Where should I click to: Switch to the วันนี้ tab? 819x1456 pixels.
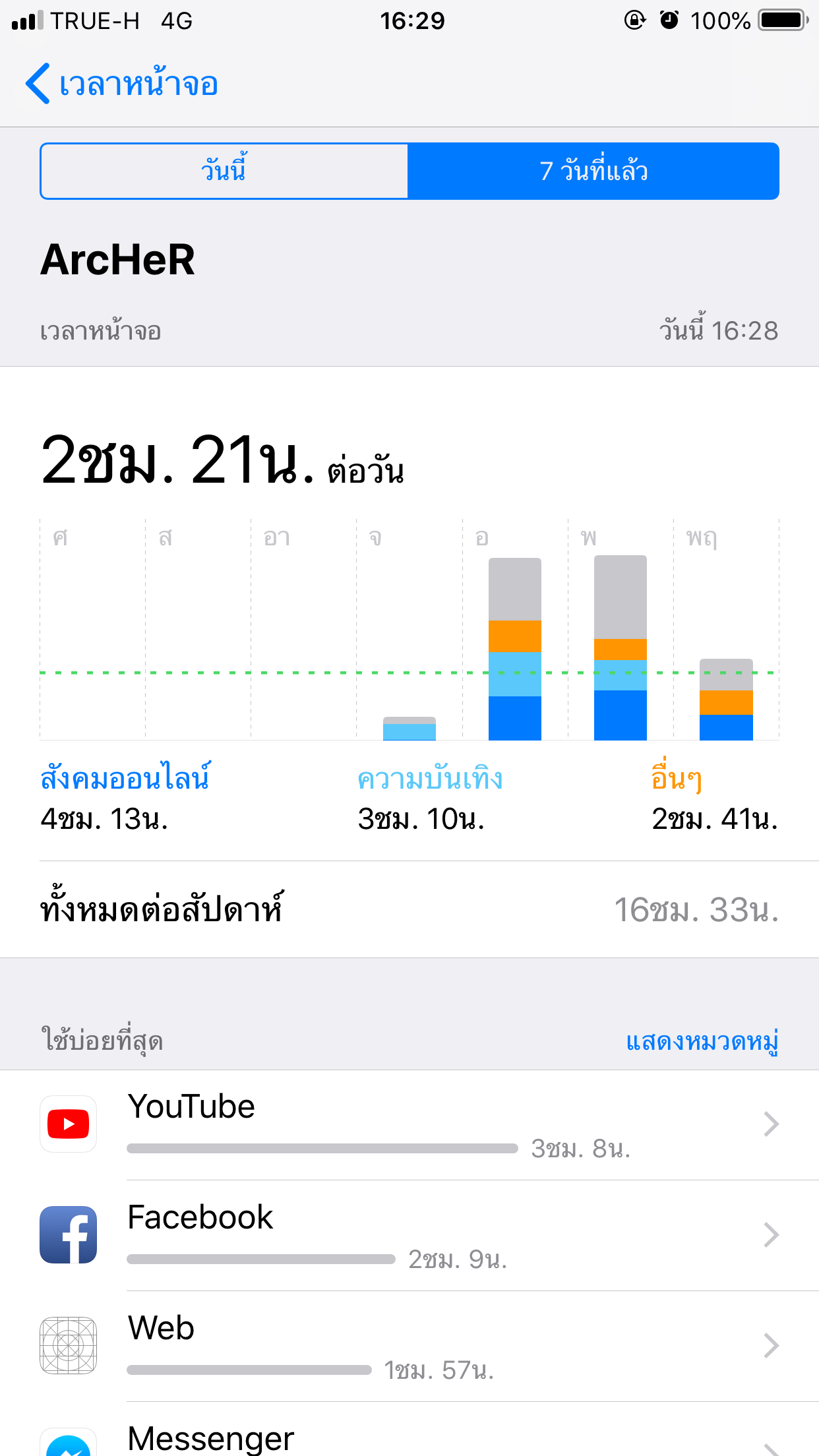(x=224, y=171)
